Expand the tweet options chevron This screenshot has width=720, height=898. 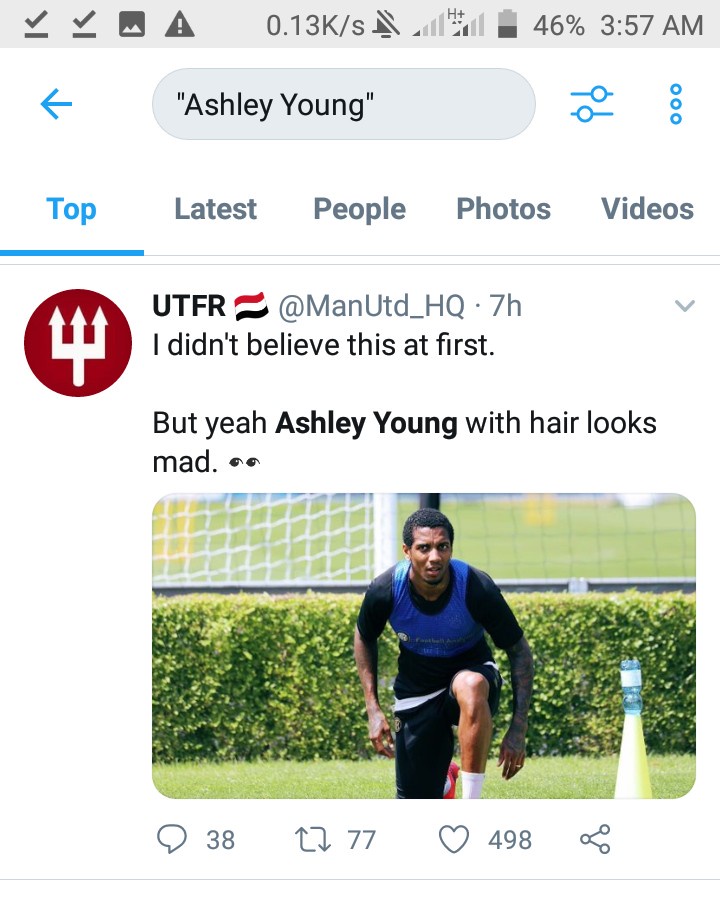point(684,306)
